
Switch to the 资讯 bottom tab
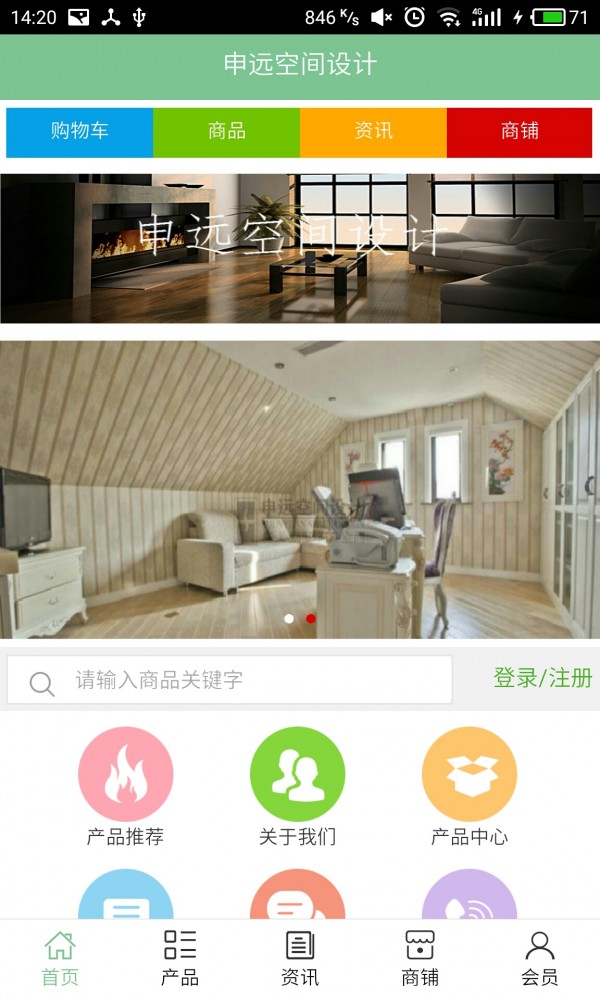(x=300, y=958)
